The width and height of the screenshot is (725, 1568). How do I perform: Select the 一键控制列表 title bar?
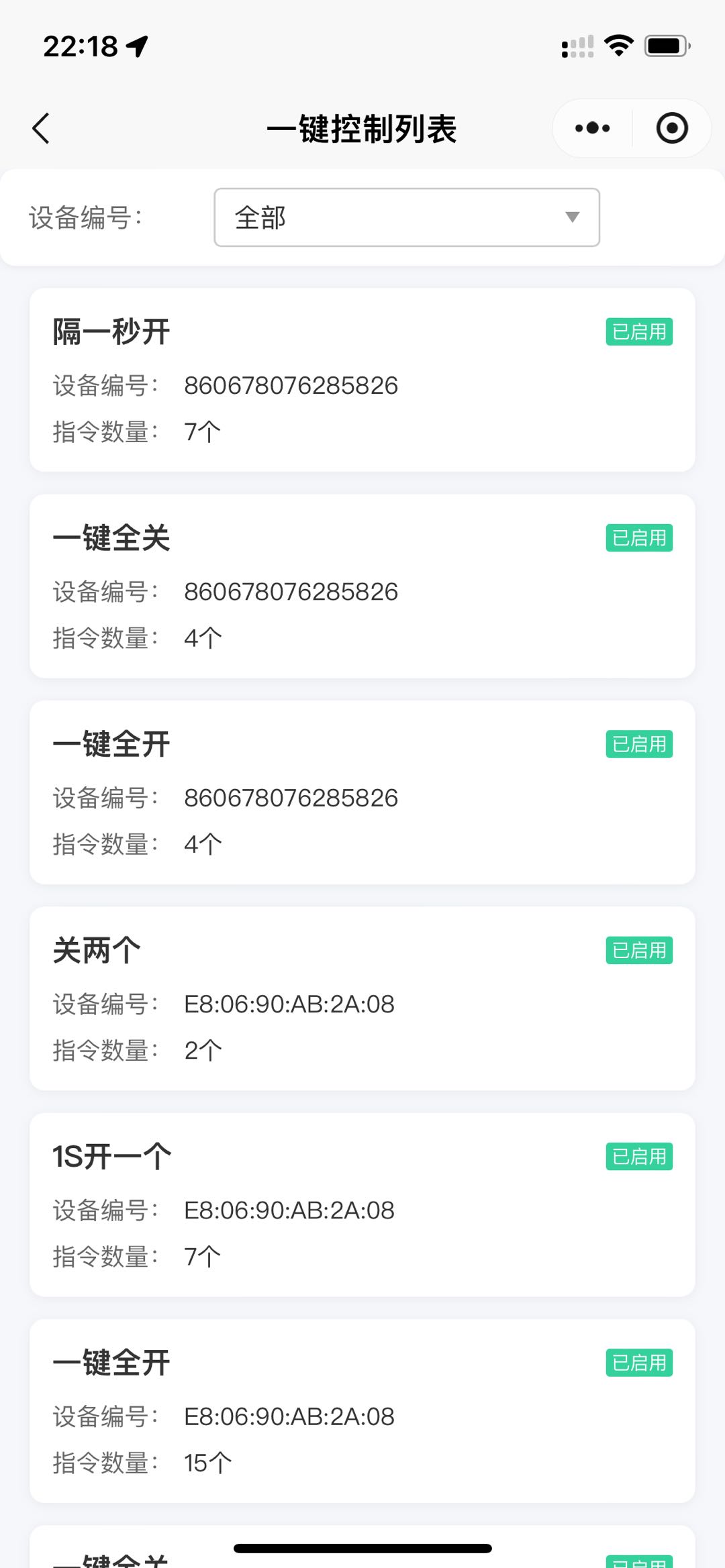point(362,129)
